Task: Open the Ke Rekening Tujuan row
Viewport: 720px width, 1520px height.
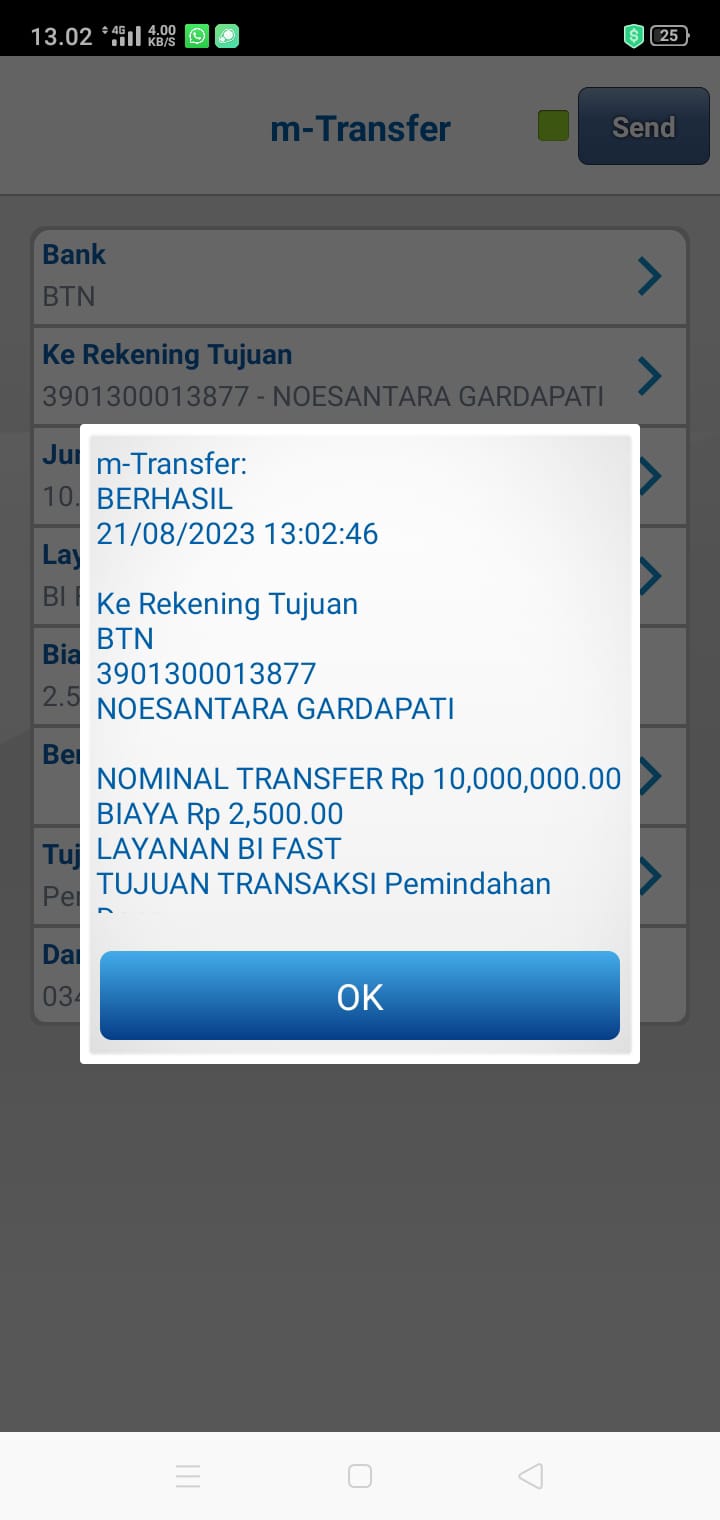Action: click(360, 376)
